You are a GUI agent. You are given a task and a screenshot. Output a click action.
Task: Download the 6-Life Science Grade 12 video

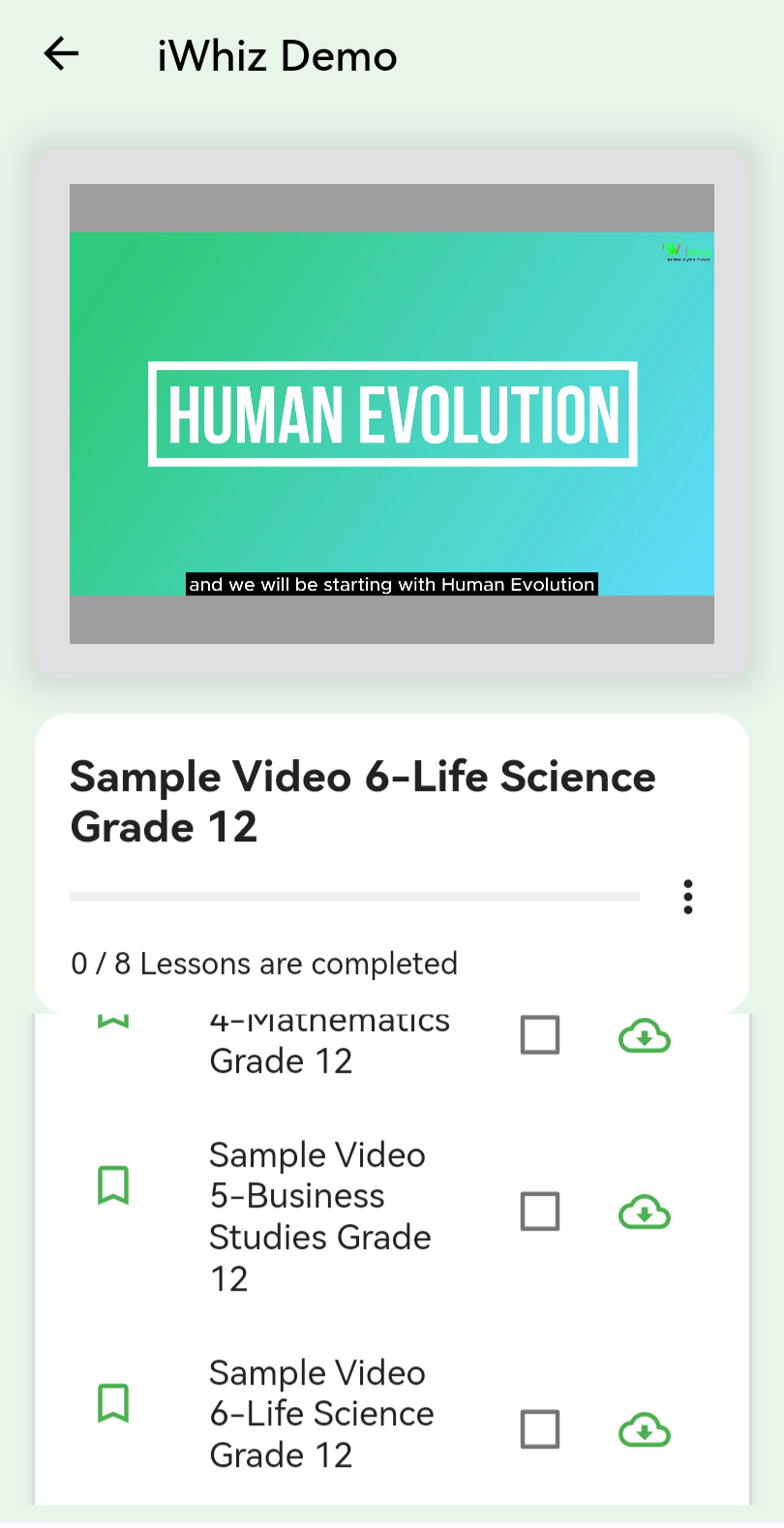click(x=645, y=1430)
